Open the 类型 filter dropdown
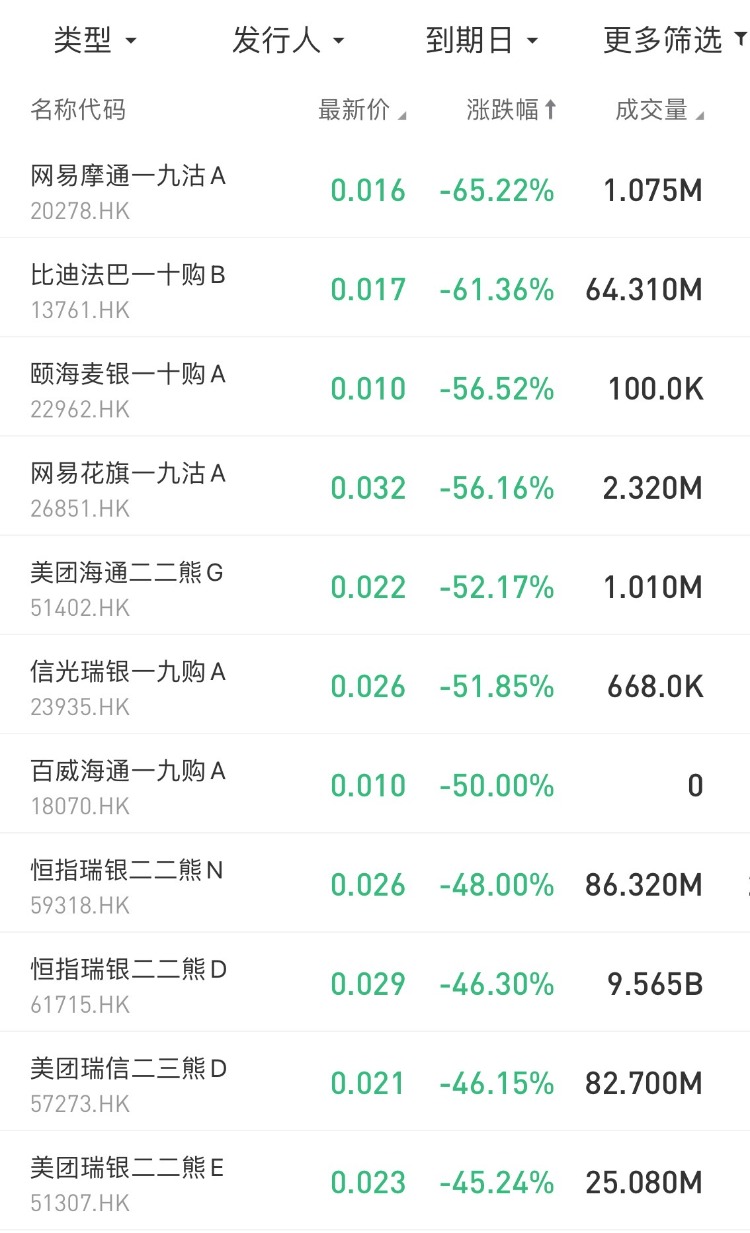 click(x=95, y=41)
